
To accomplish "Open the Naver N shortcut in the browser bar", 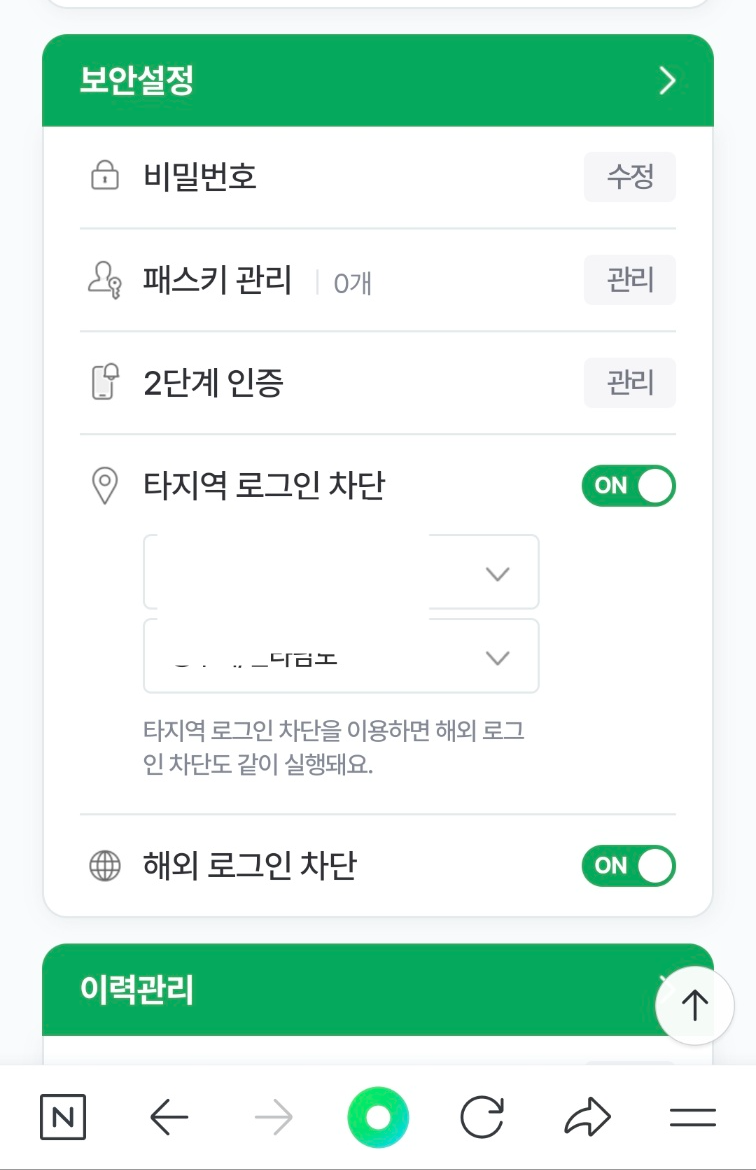I will 63,1116.
